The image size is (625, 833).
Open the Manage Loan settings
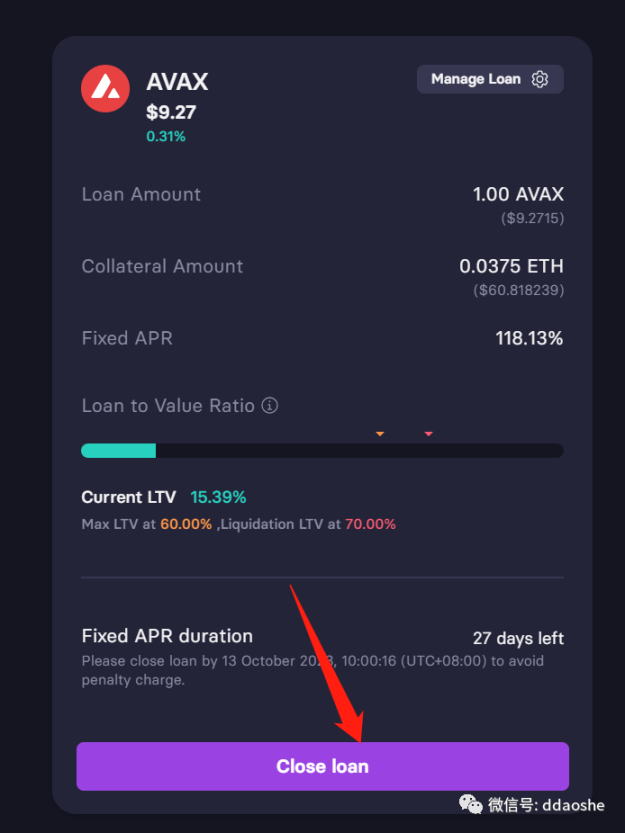pos(490,79)
